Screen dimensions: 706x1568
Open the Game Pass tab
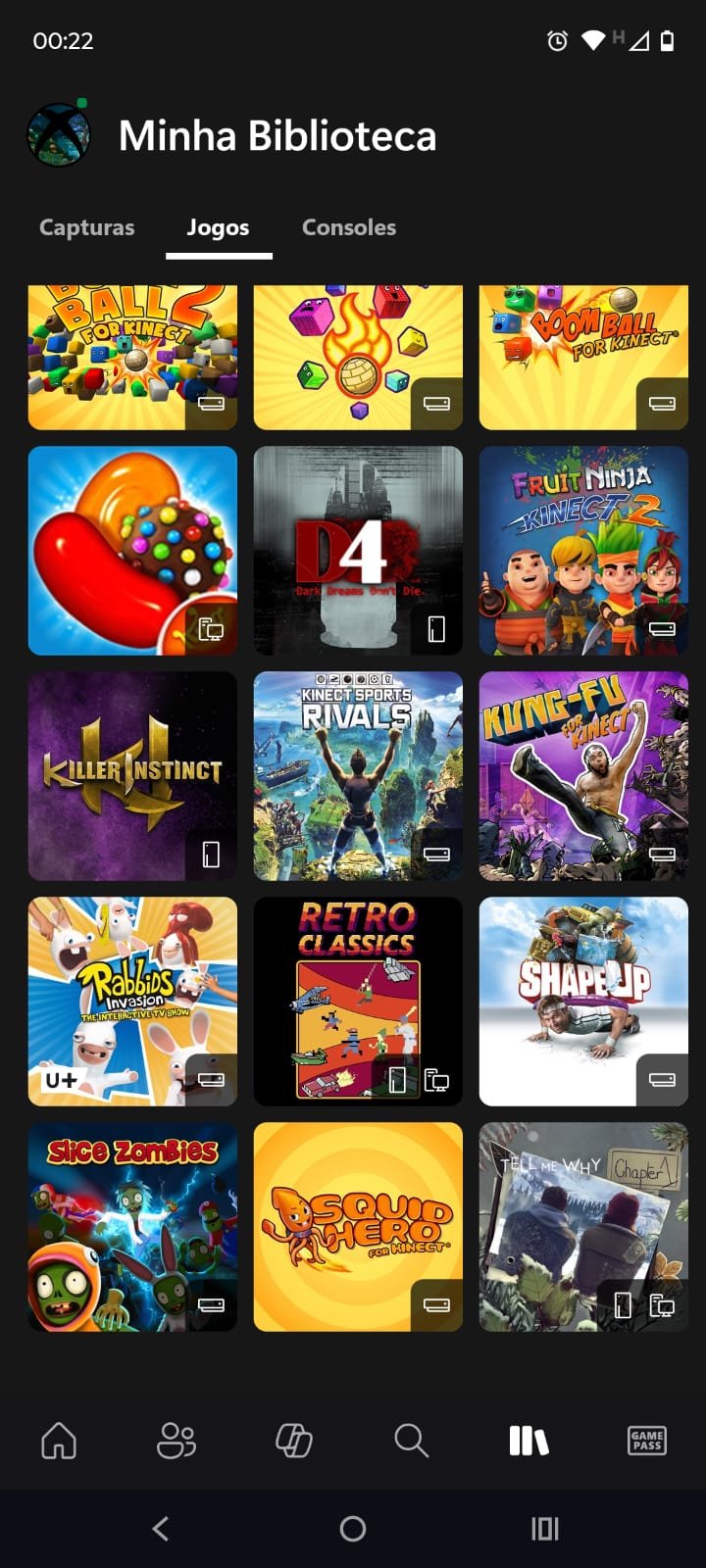[646, 1441]
